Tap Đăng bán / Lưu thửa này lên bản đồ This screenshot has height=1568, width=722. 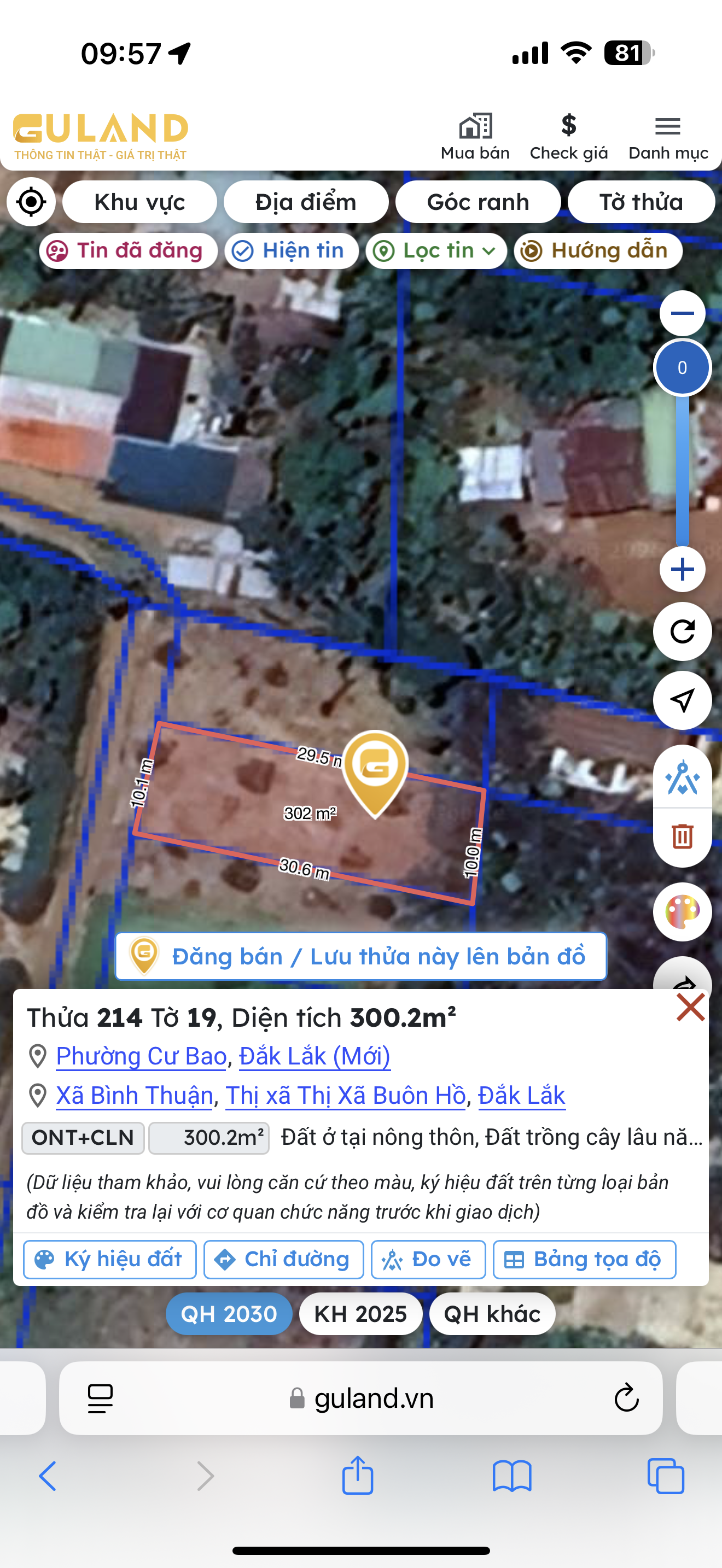pos(361,956)
